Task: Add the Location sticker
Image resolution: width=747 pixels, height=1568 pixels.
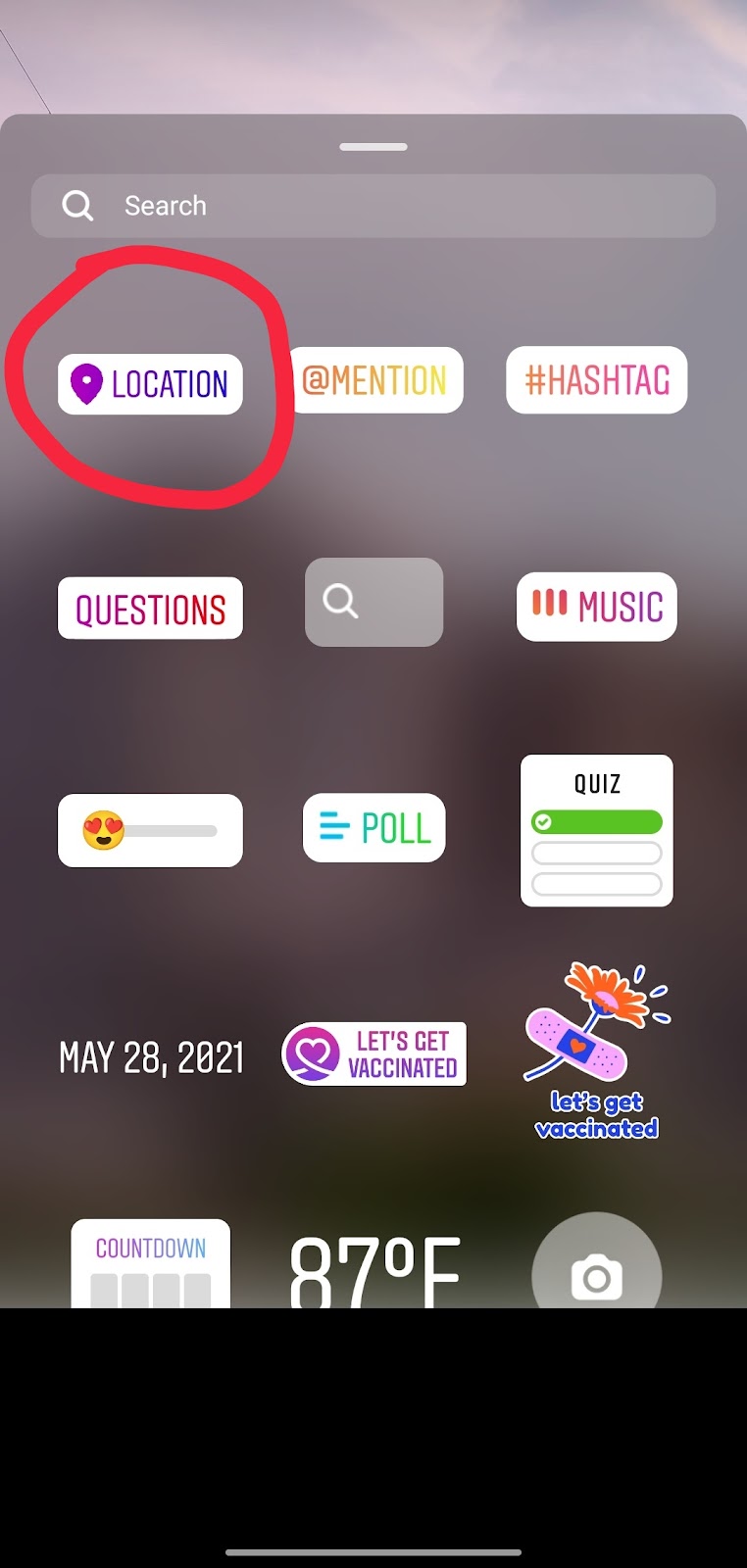Action: (150, 384)
